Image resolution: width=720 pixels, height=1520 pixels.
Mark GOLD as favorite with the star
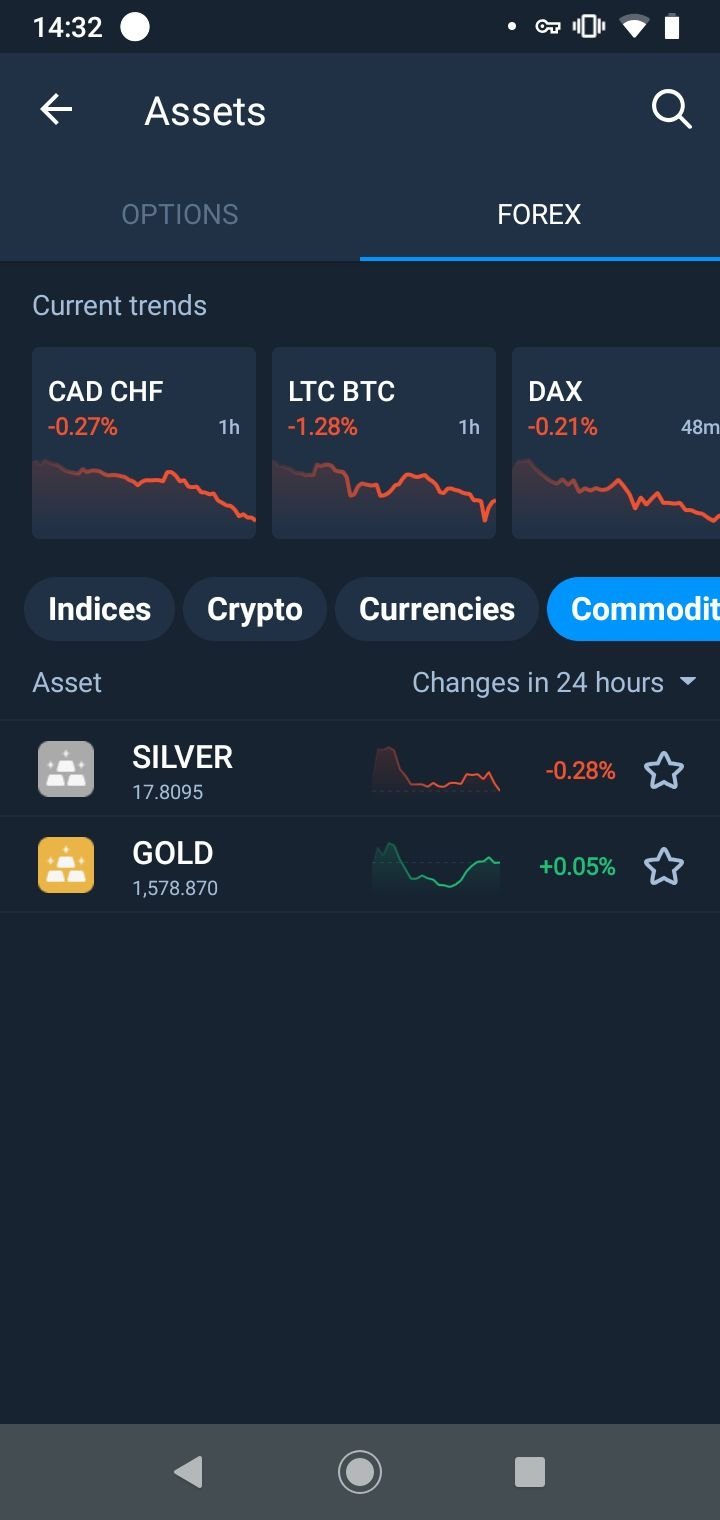click(x=663, y=866)
